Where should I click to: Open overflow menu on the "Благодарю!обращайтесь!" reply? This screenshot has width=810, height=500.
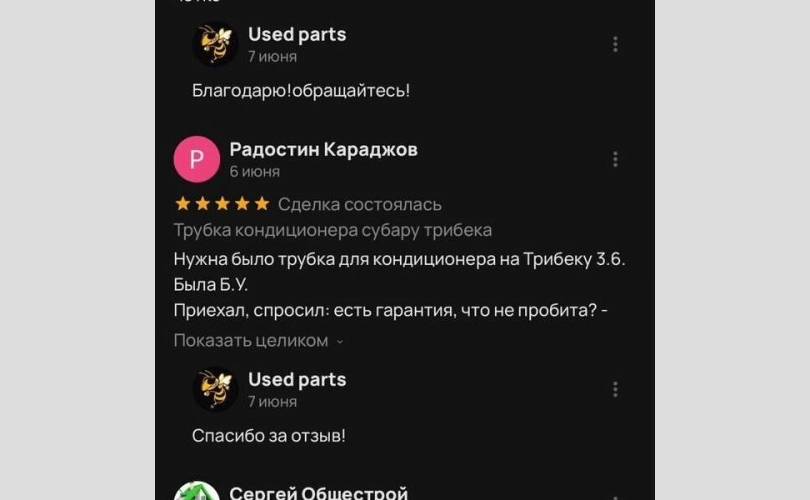tap(615, 44)
